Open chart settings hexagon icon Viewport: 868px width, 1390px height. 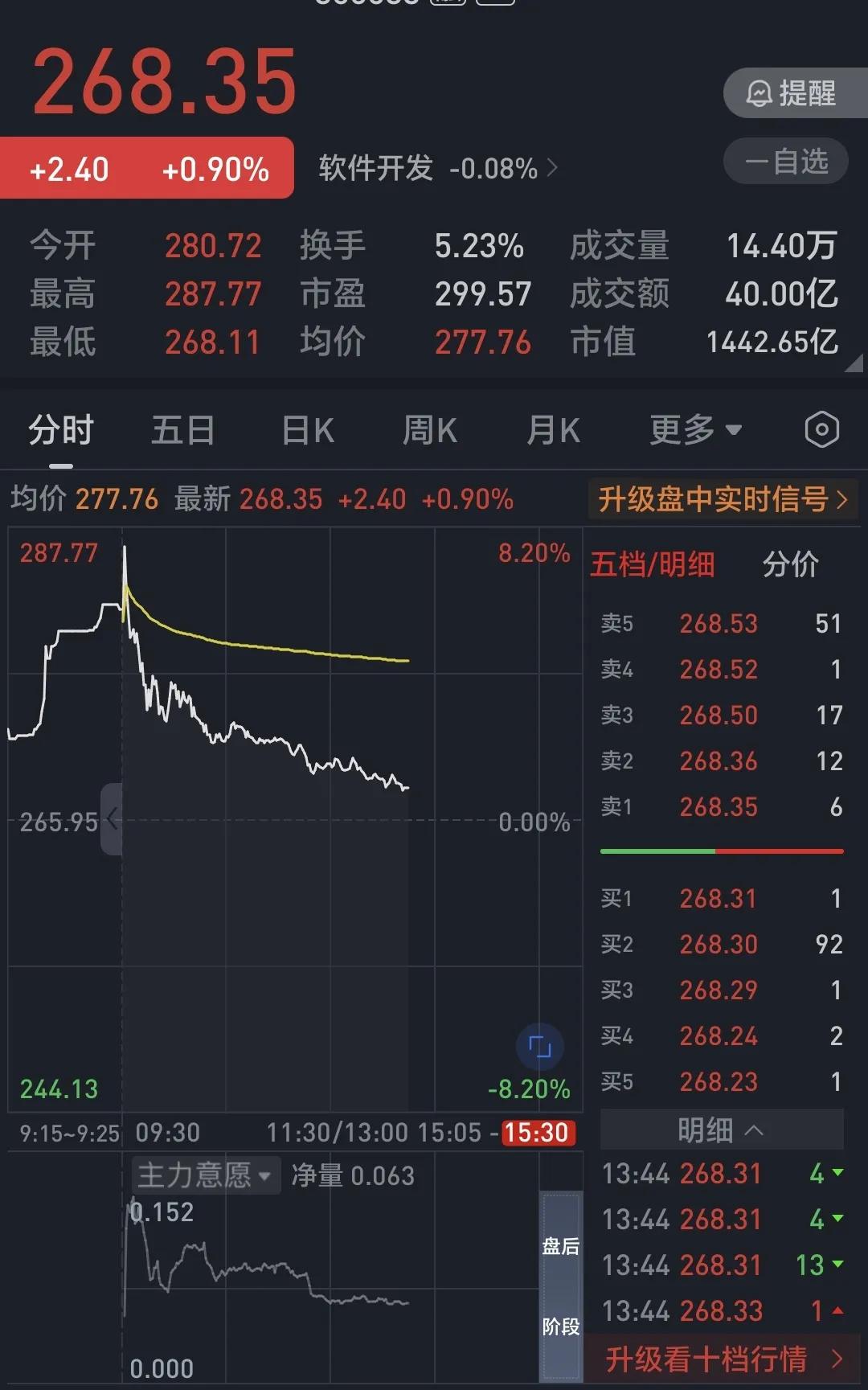click(821, 430)
